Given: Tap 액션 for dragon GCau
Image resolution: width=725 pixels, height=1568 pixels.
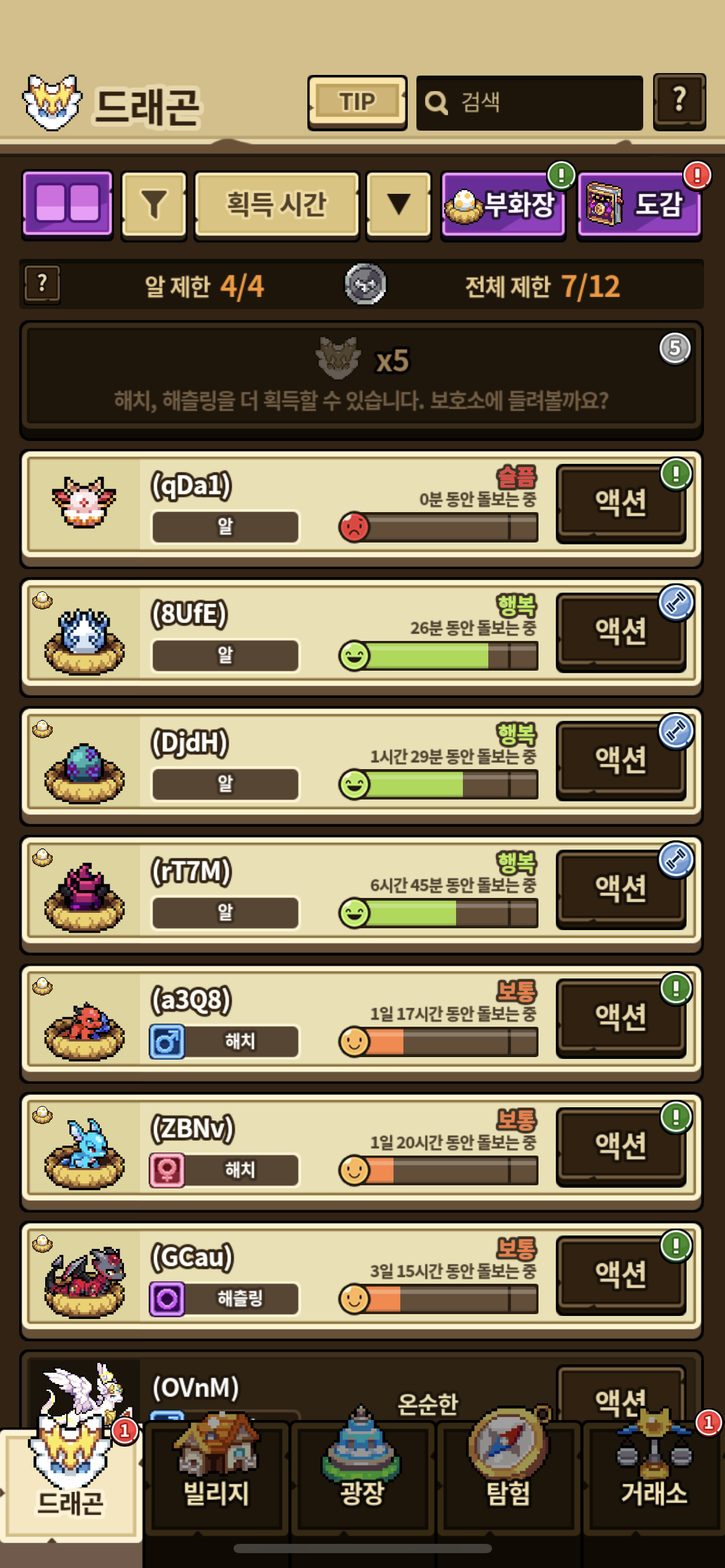Looking at the screenshot, I should pyautogui.click(x=621, y=1274).
